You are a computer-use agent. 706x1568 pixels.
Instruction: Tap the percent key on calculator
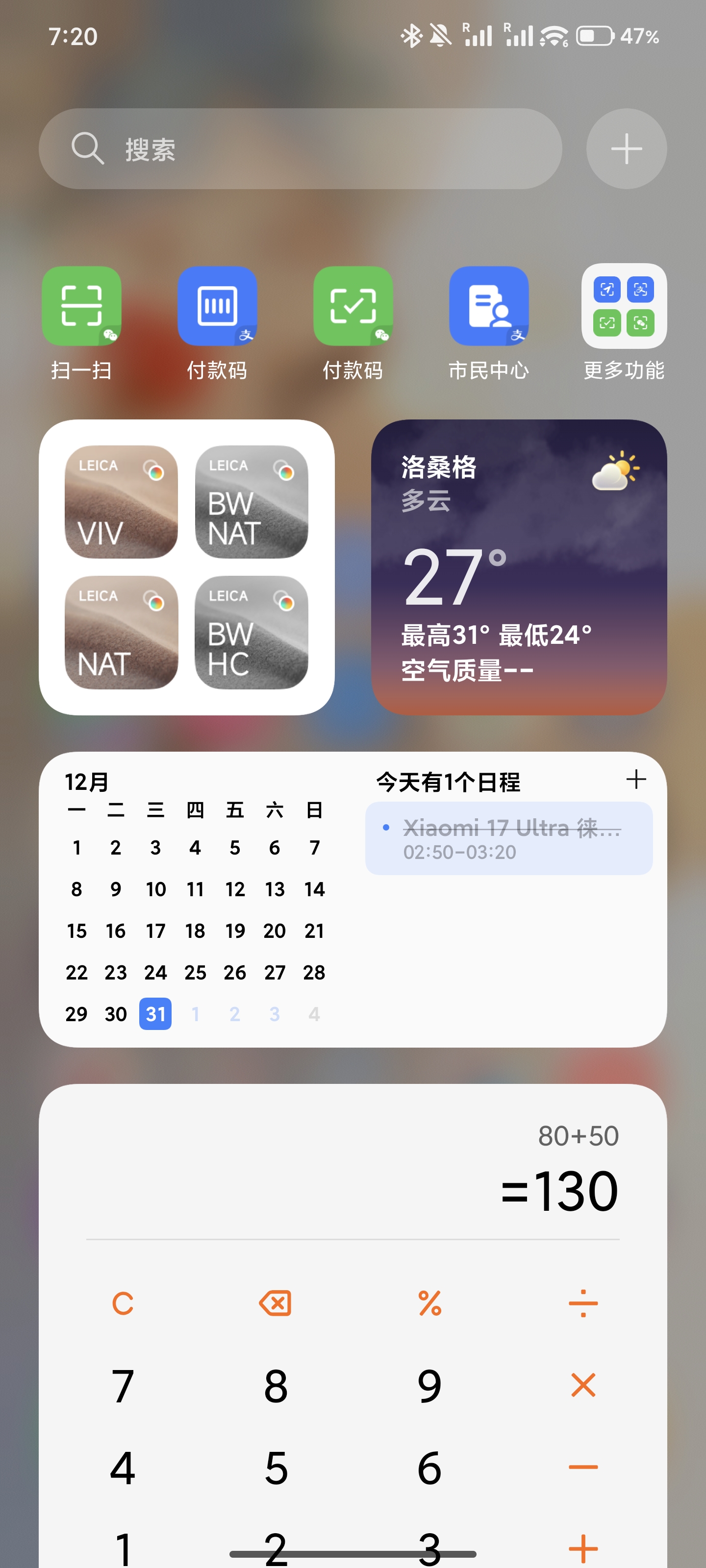tap(429, 1303)
